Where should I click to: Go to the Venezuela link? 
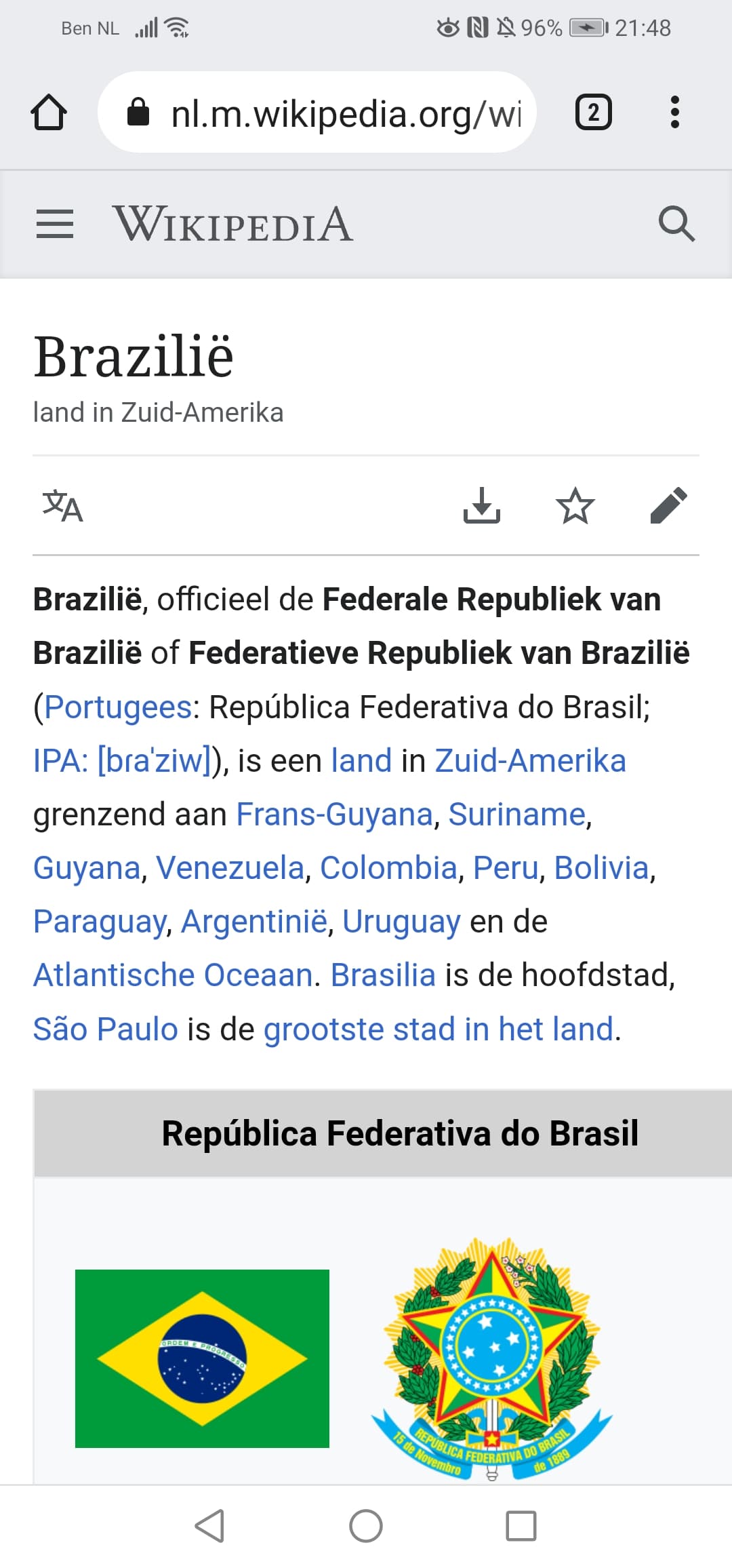pyautogui.click(x=230, y=867)
